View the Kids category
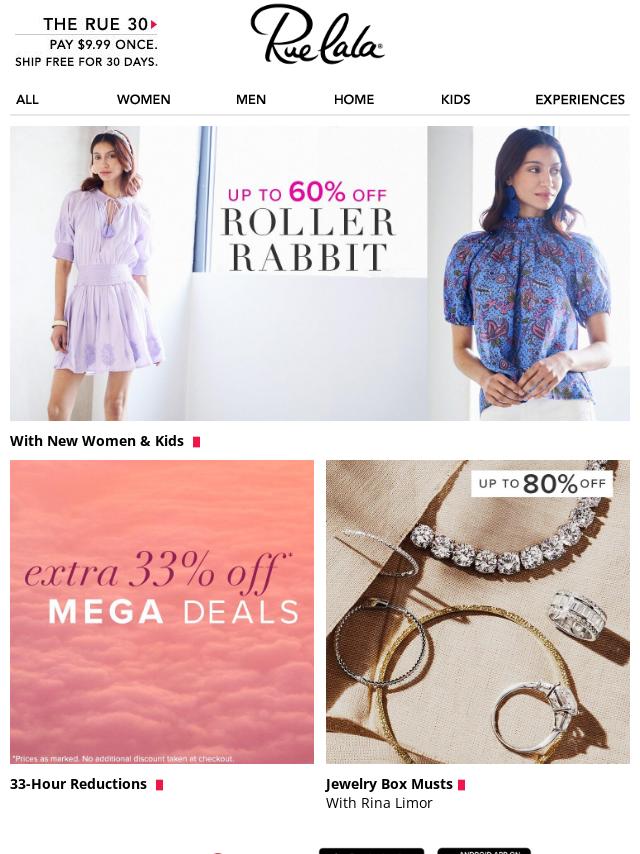Image resolution: width=640 pixels, height=854 pixels. tap(455, 100)
